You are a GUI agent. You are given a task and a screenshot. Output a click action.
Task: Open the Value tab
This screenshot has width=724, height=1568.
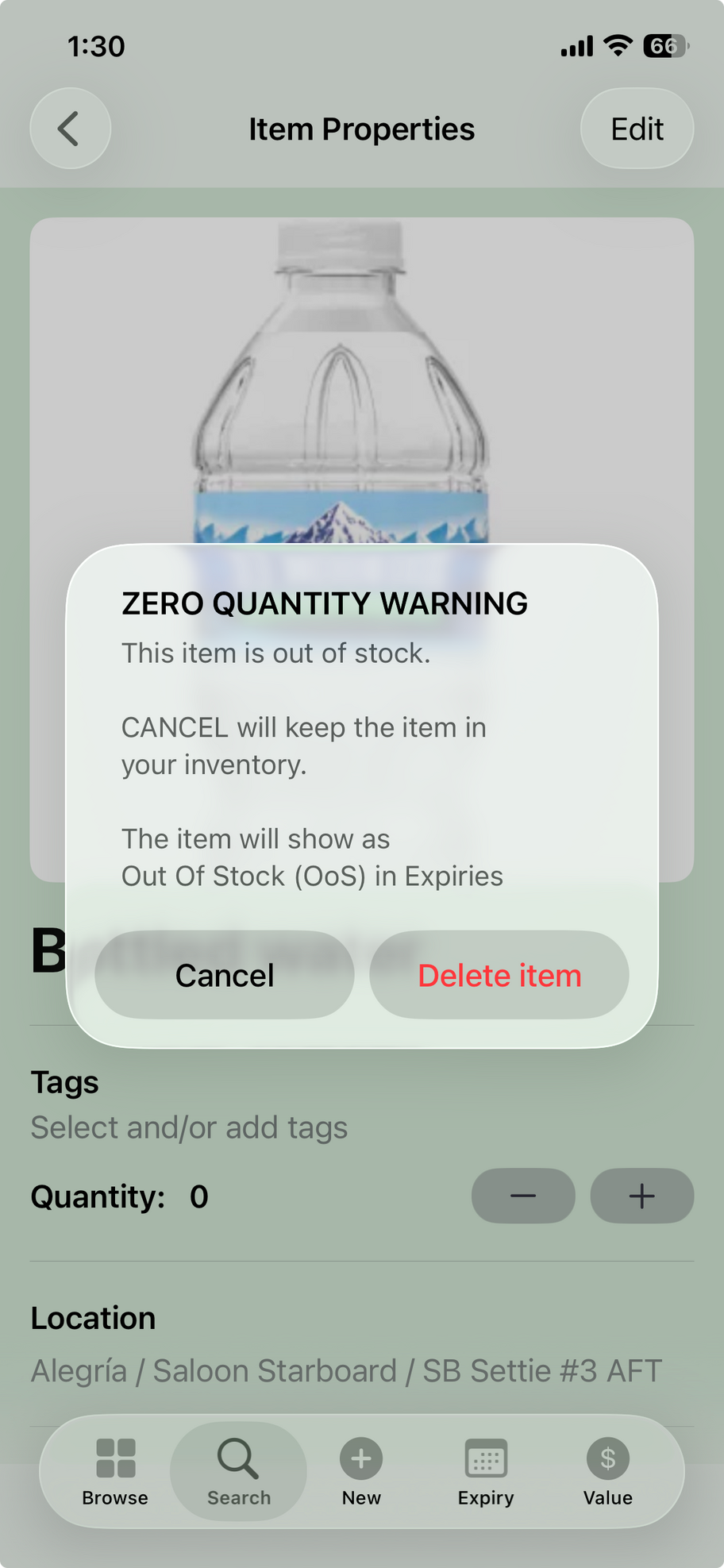click(x=608, y=1472)
